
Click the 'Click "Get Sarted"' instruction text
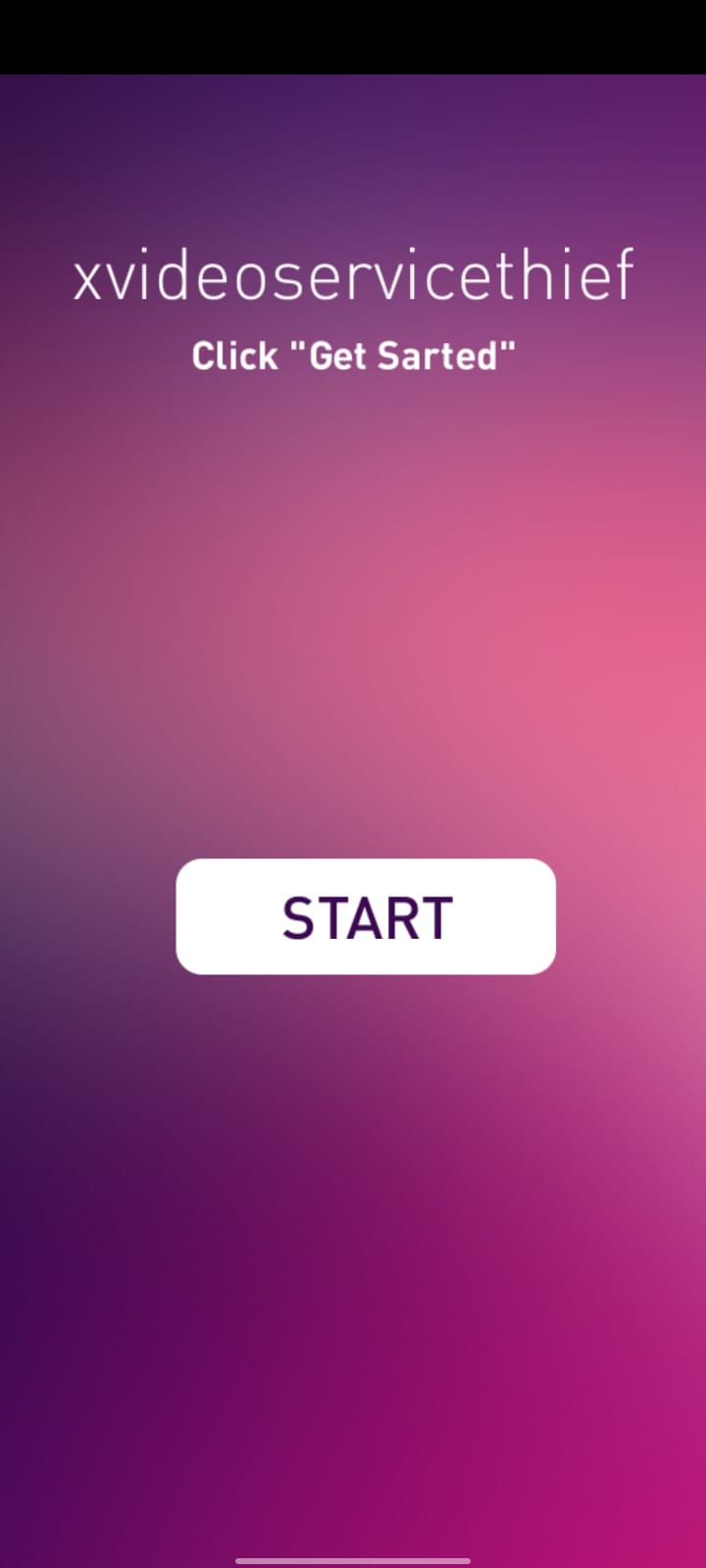[353, 355]
